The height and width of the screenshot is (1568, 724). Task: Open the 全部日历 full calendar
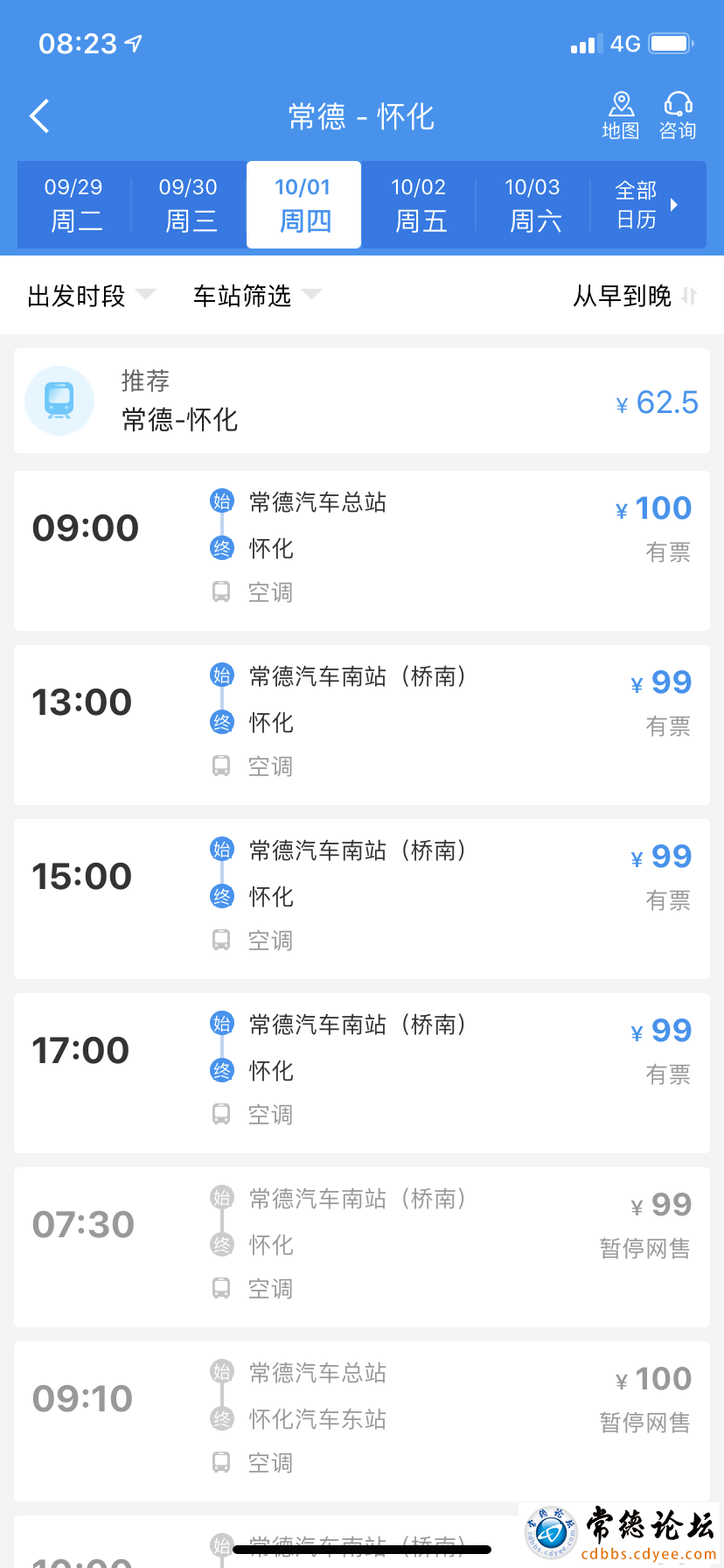tap(648, 205)
